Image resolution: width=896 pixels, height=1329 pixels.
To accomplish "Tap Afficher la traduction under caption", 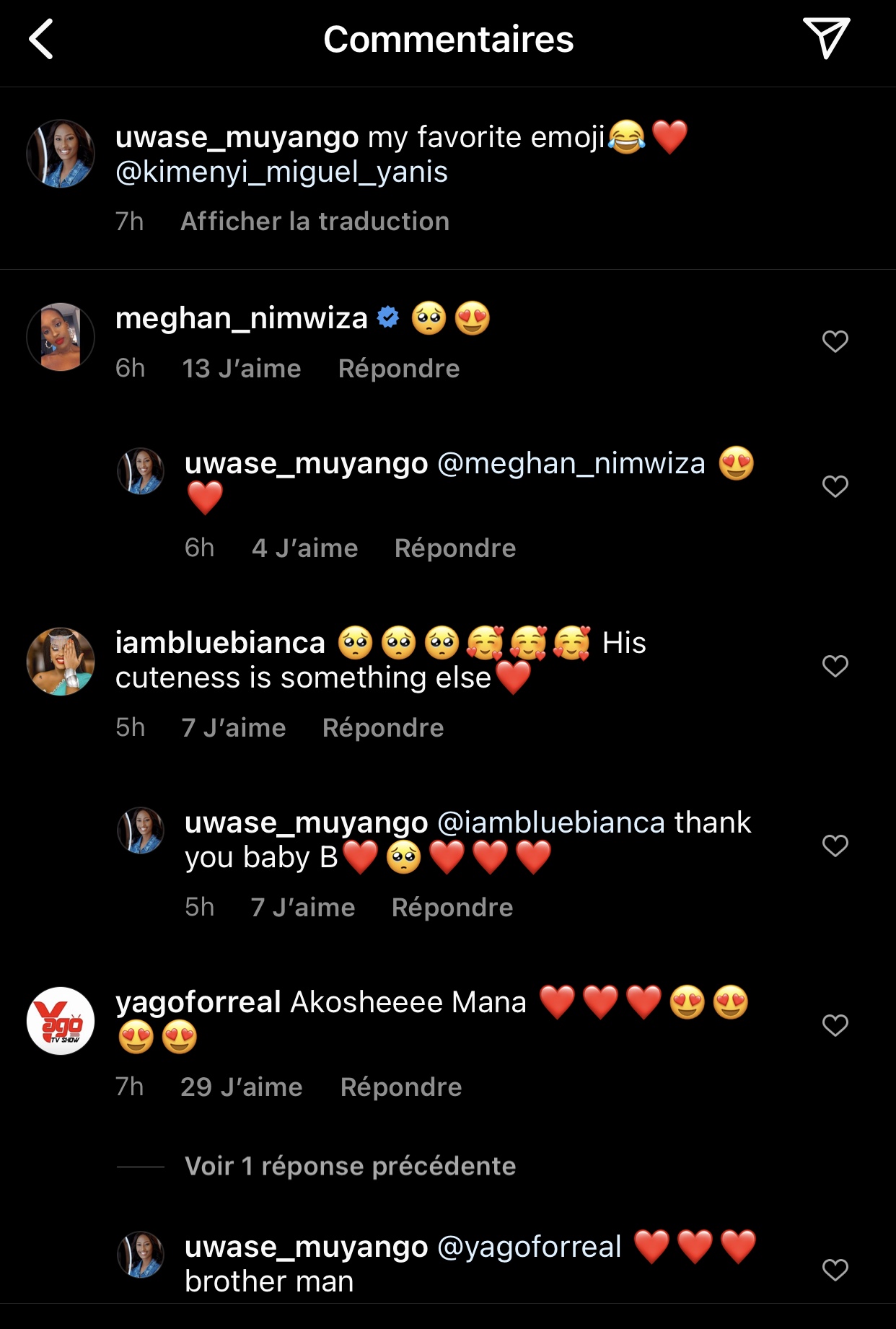I will (315, 221).
